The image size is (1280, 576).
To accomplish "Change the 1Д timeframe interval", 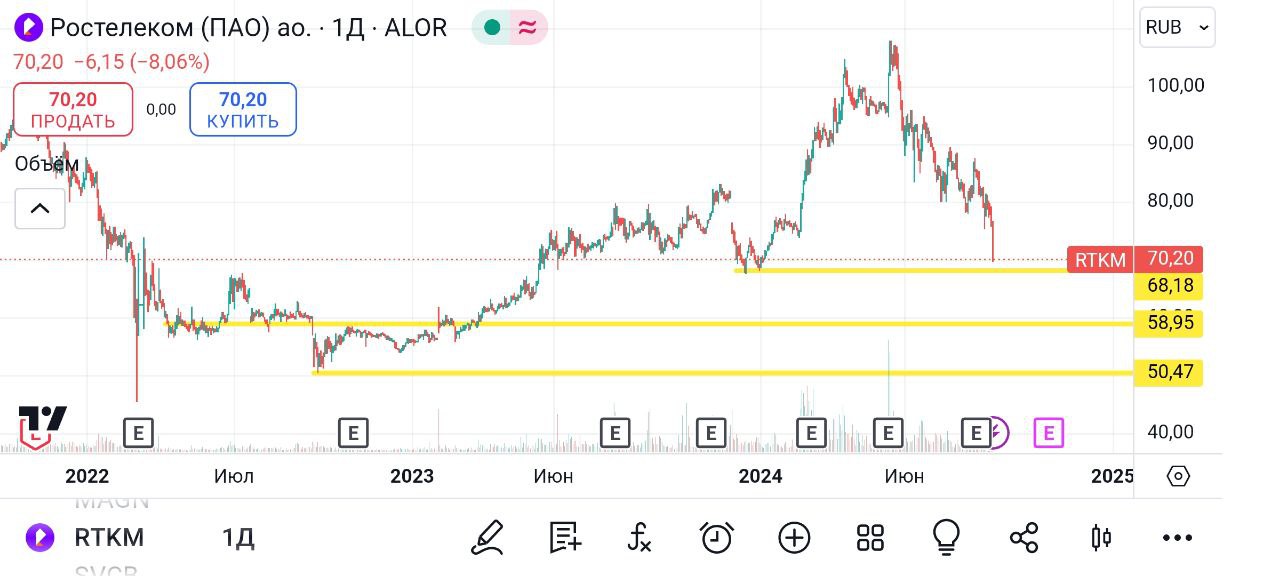I will point(238,538).
